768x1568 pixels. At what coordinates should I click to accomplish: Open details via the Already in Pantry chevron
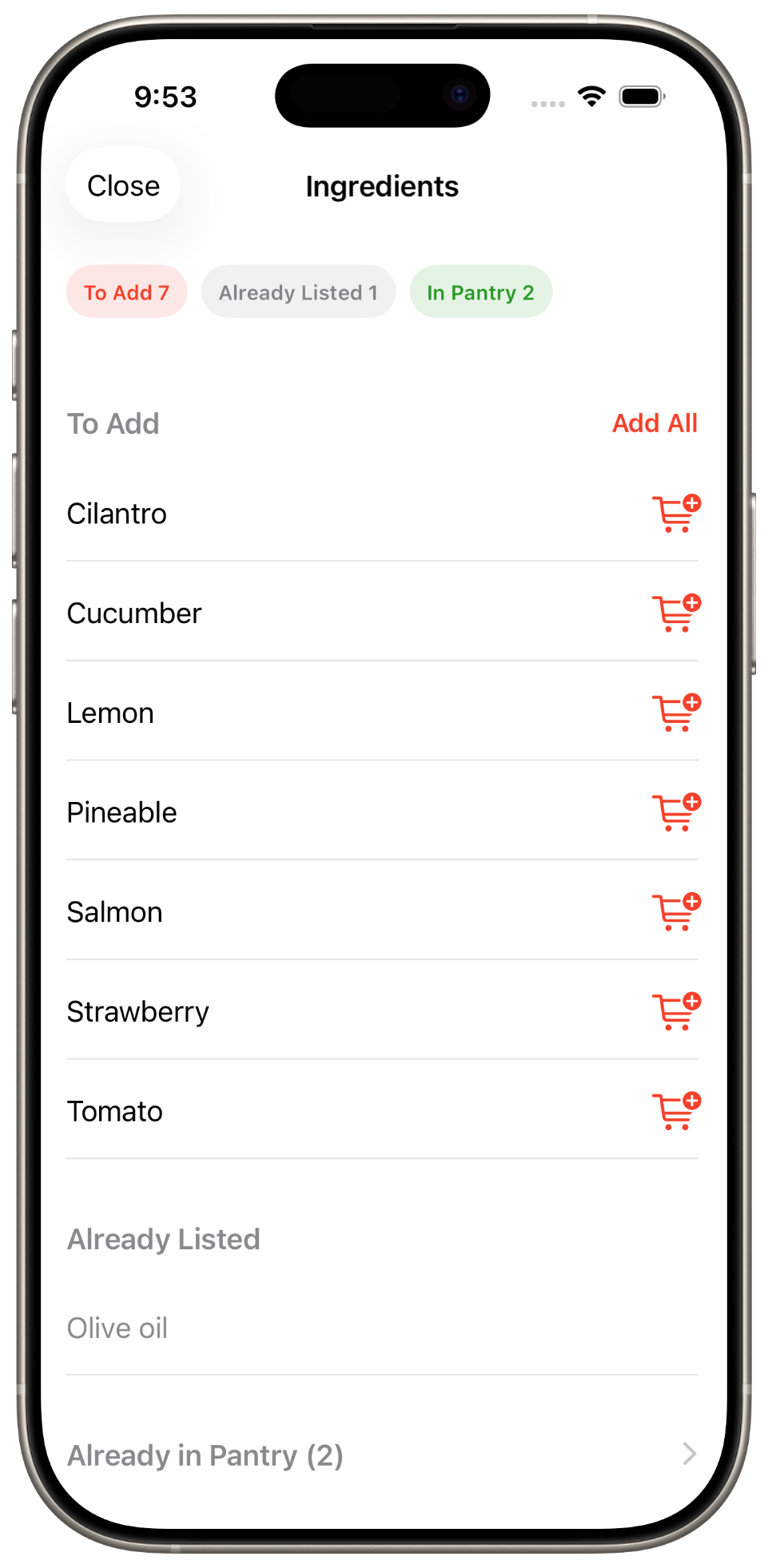pos(689,1455)
